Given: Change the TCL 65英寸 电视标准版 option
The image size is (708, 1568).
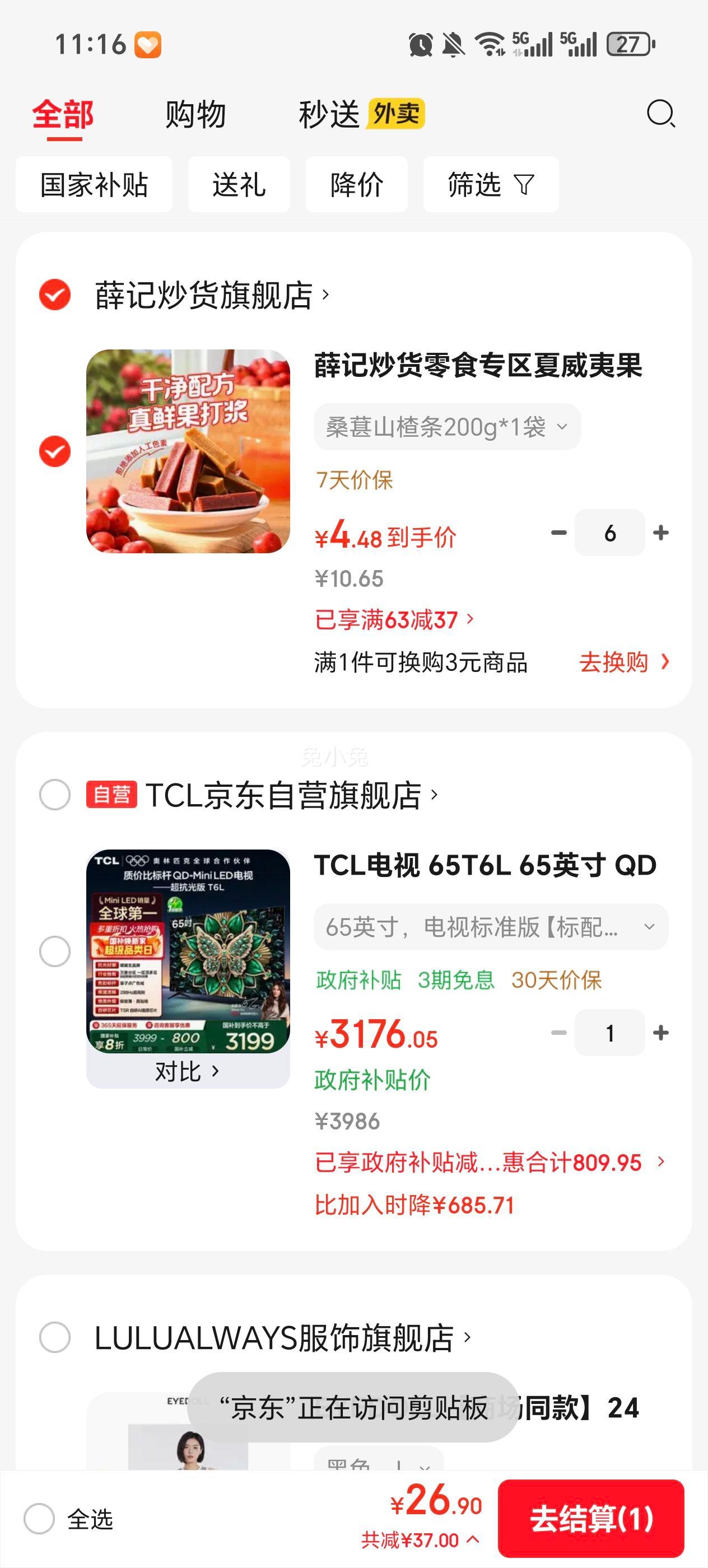Looking at the screenshot, I should tap(490, 927).
